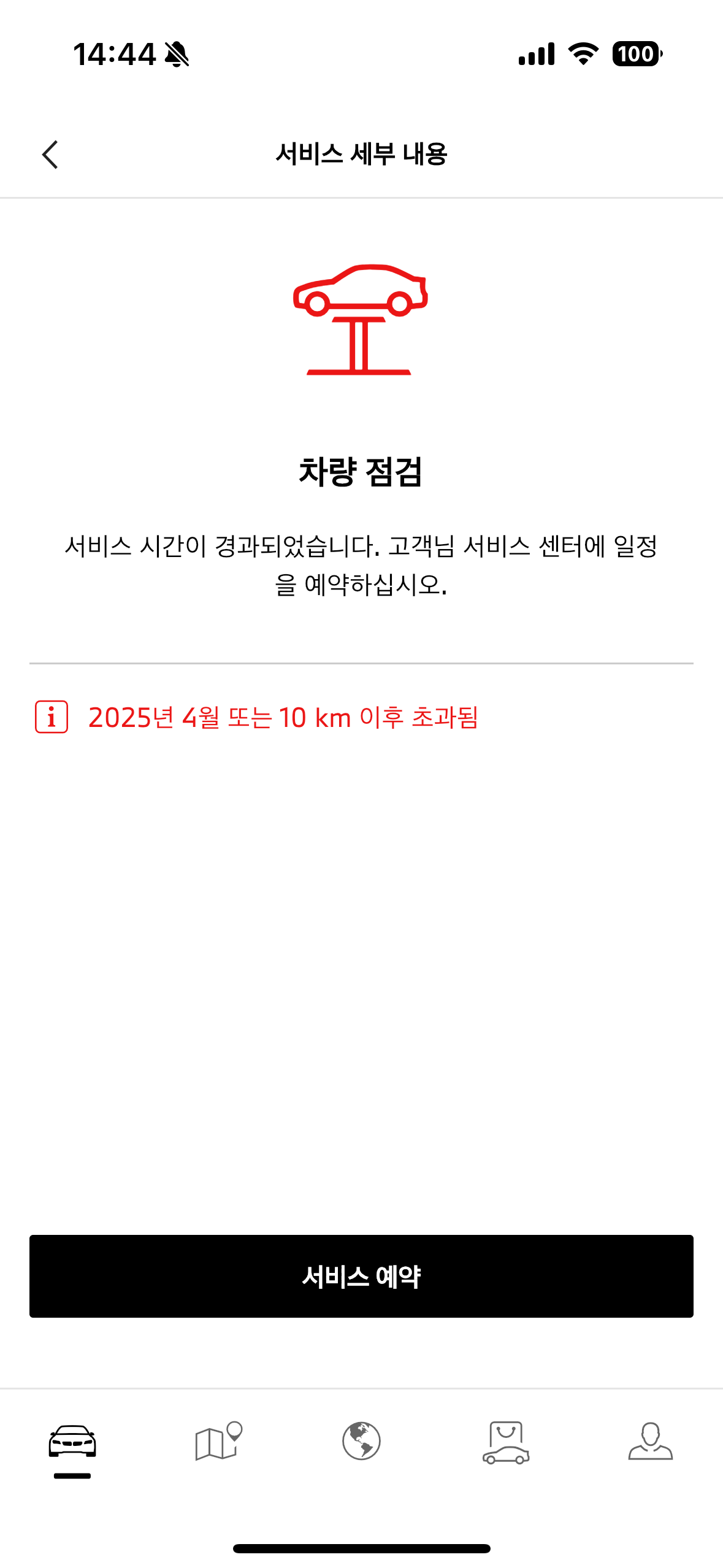The height and width of the screenshot is (1568, 723).
Task: Go back from 서비스 세부 내용
Action: click(x=50, y=155)
